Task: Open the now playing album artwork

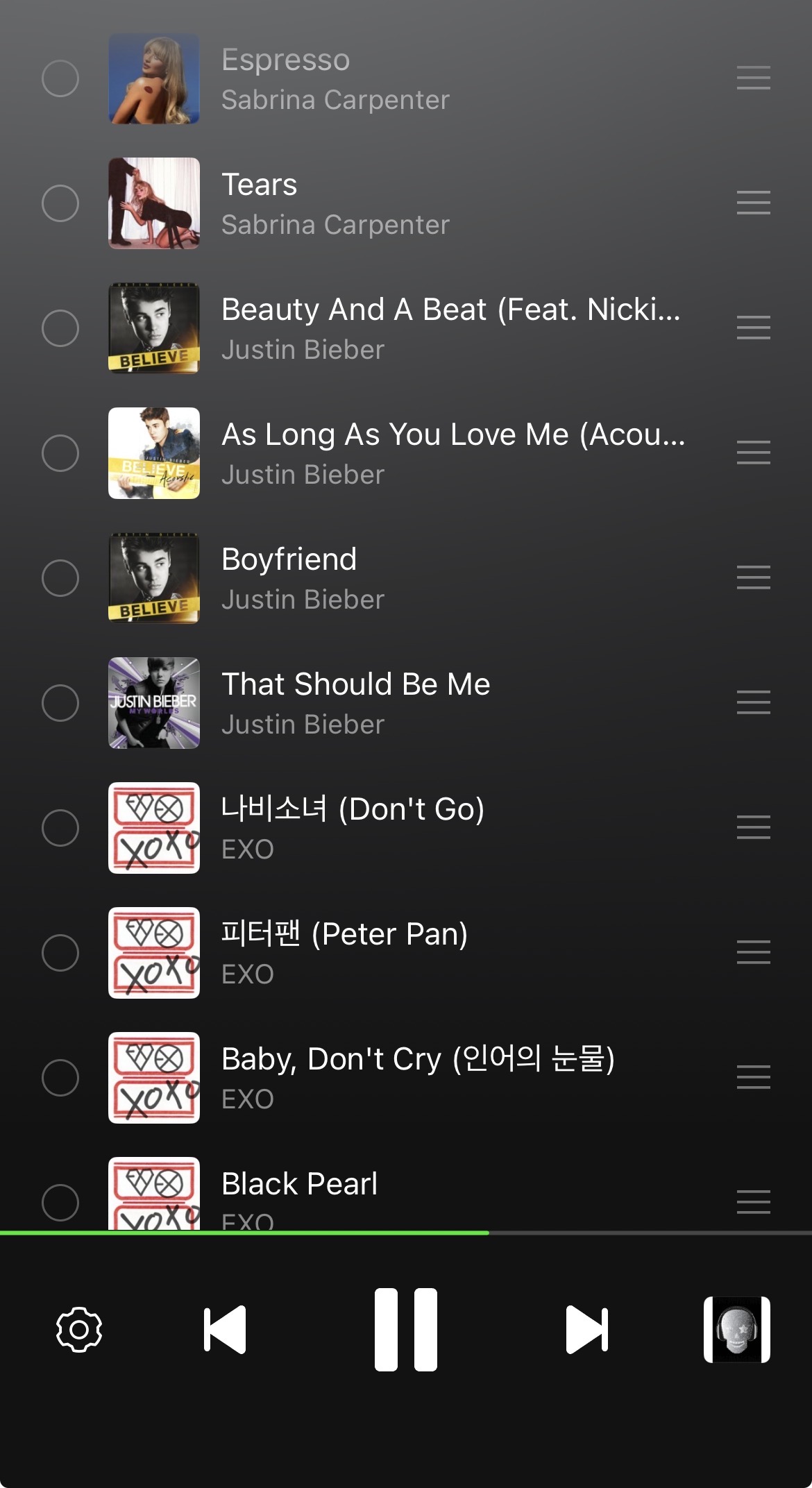Action: pos(736,1329)
